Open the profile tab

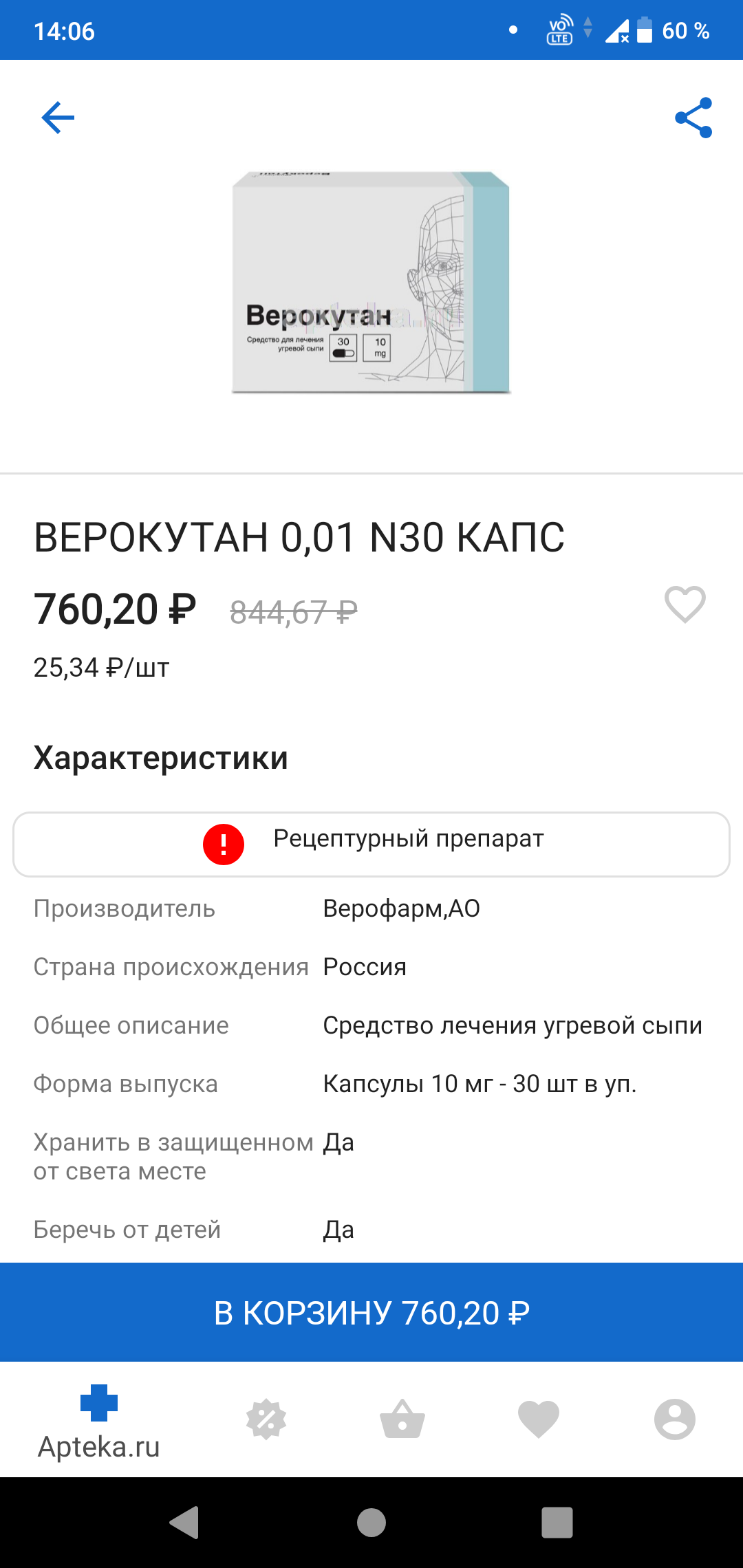pyautogui.click(x=674, y=1419)
